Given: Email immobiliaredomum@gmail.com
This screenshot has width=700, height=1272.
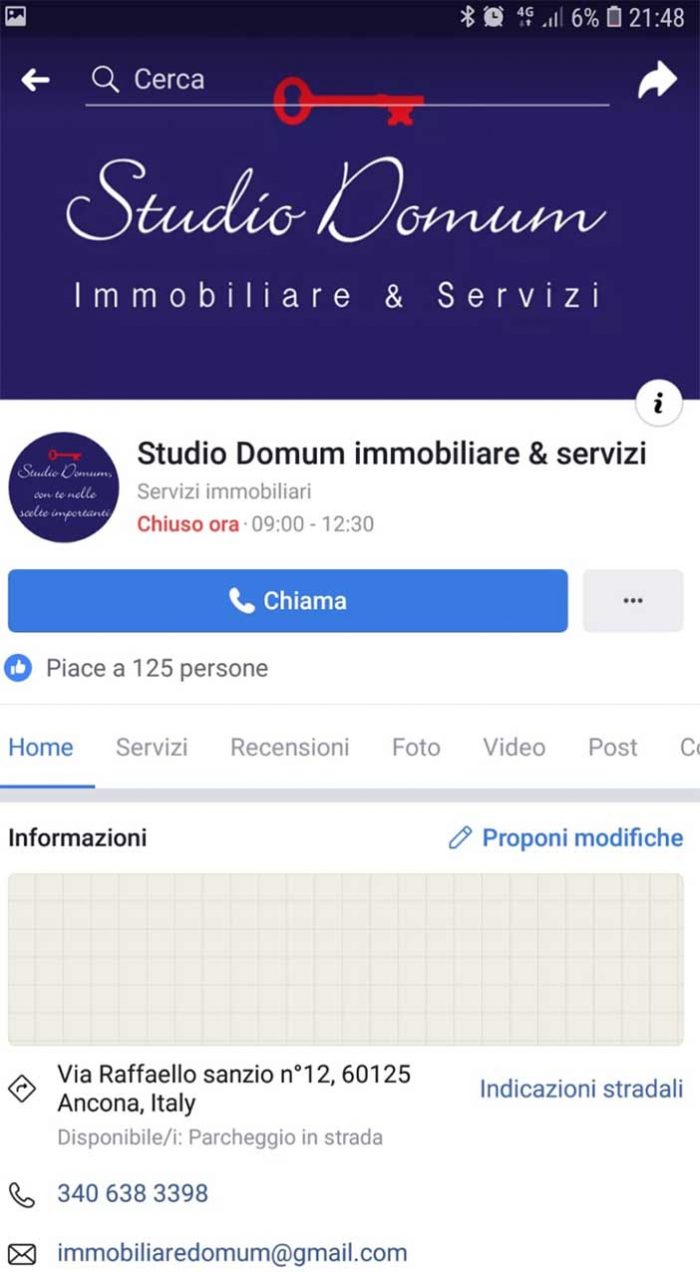Looking at the screenshot, I should pos(232,1253).
